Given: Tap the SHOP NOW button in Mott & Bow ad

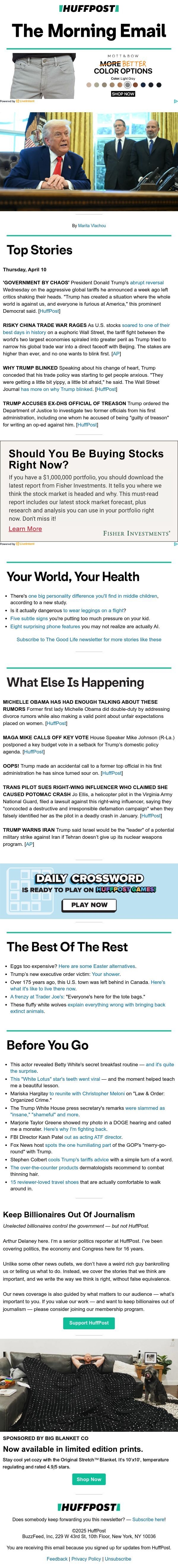Looking at the screenshot, I should pyautogui.click(x=123, y=94).
